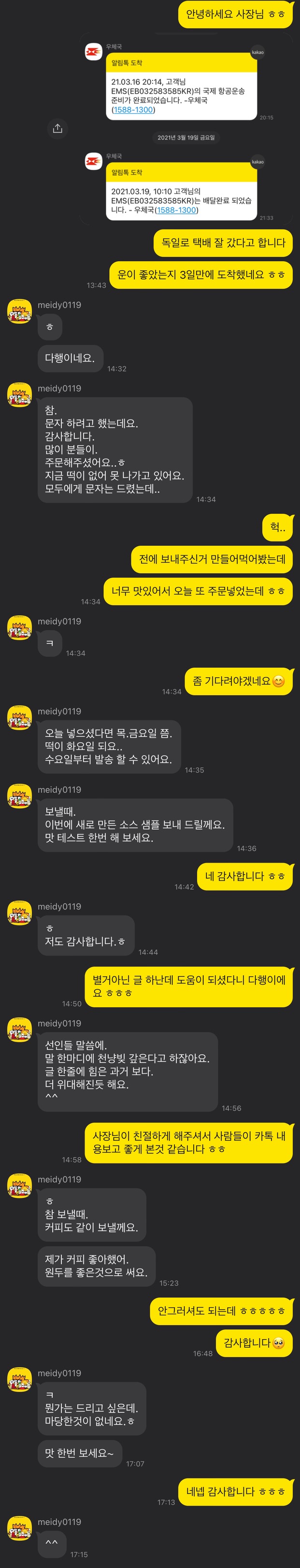300x1568 pixels.
Task: Open the 우체국 profile picture above the 21.03.16 notice
Action: pyautogui.click(x=93, y=52)
